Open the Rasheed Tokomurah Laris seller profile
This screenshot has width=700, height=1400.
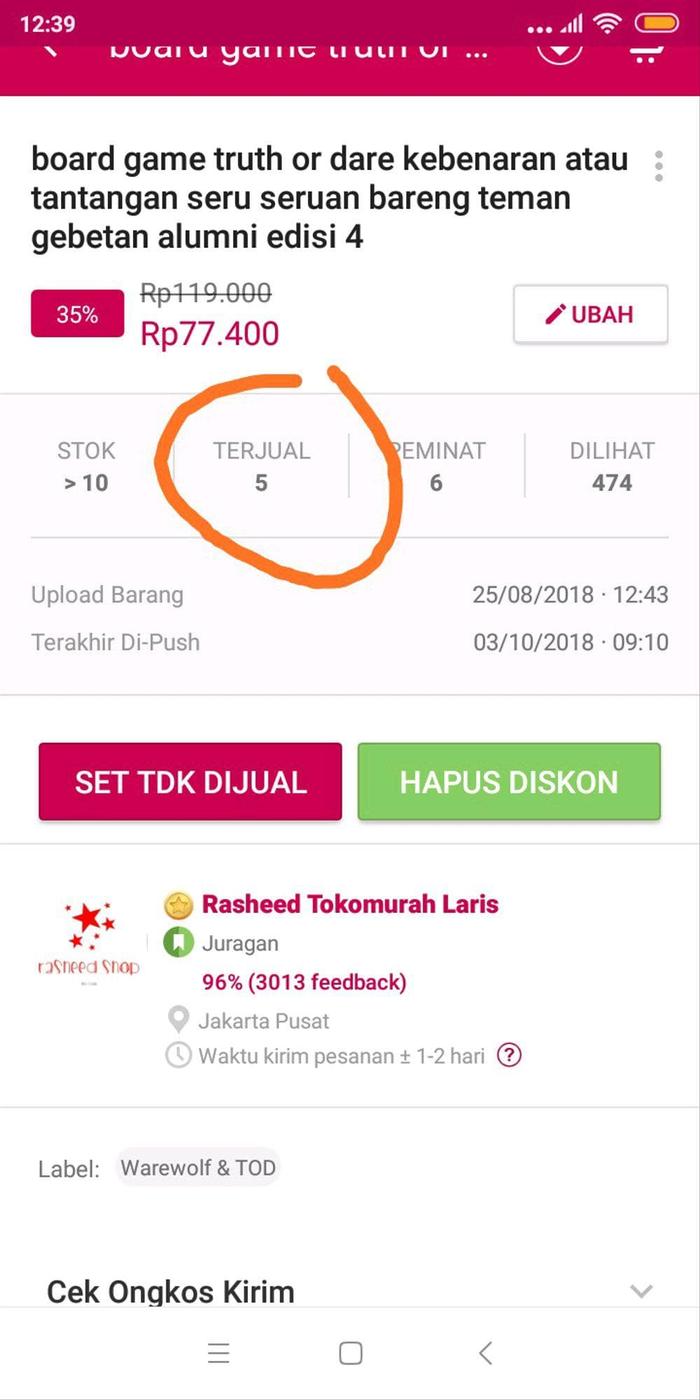tap(350, 904)
